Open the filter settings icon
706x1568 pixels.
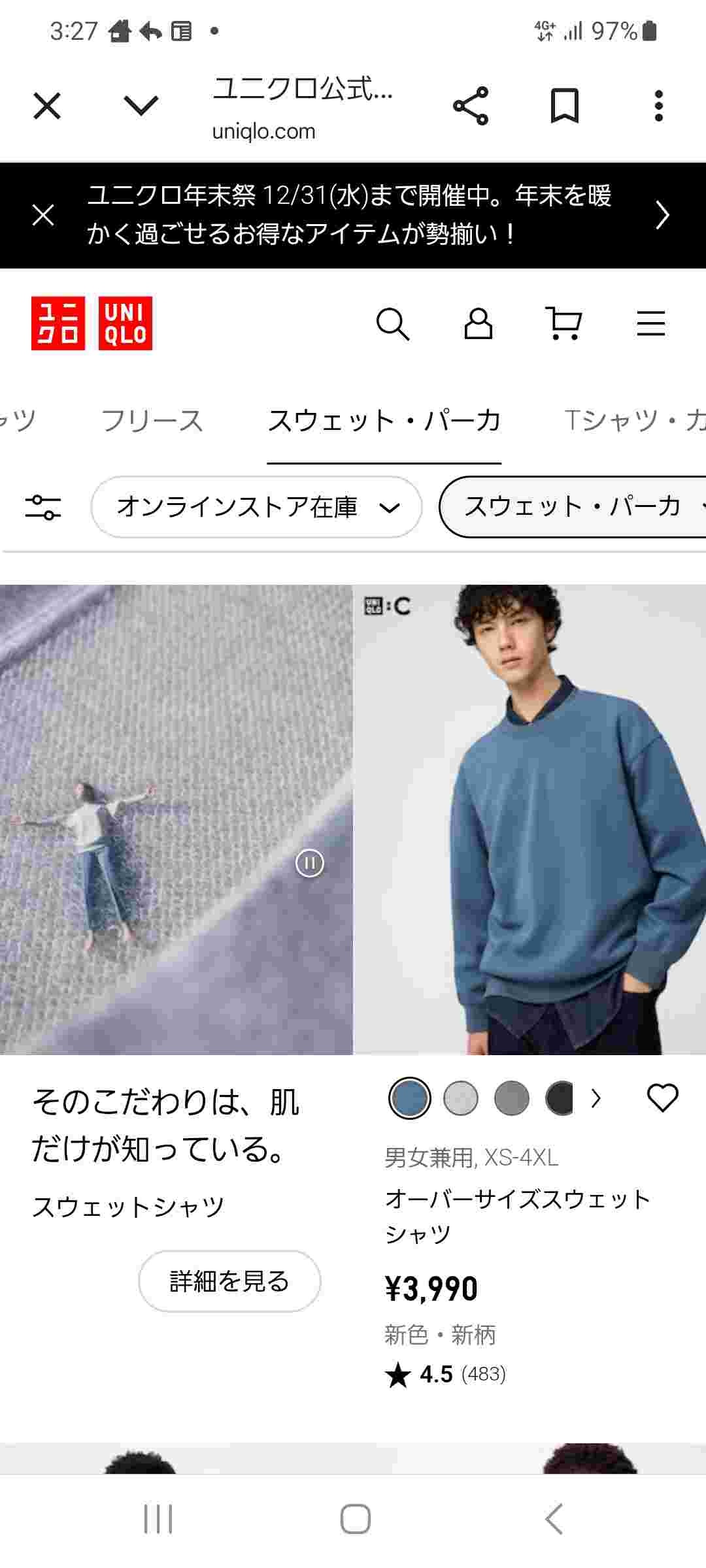[43, 507]
